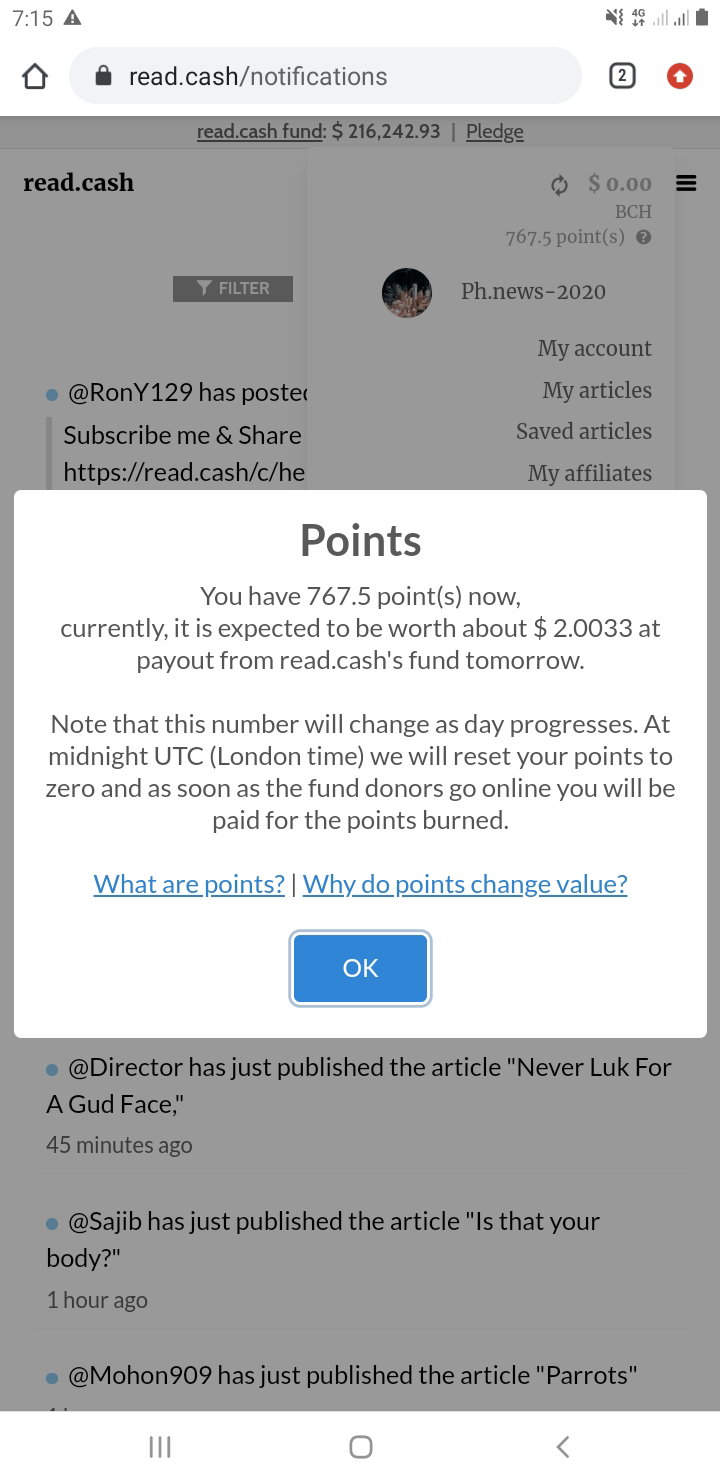This screenshot has height=1480, width=720.
Task: Tap the read.cash logo
Action: tap(78, 183)
